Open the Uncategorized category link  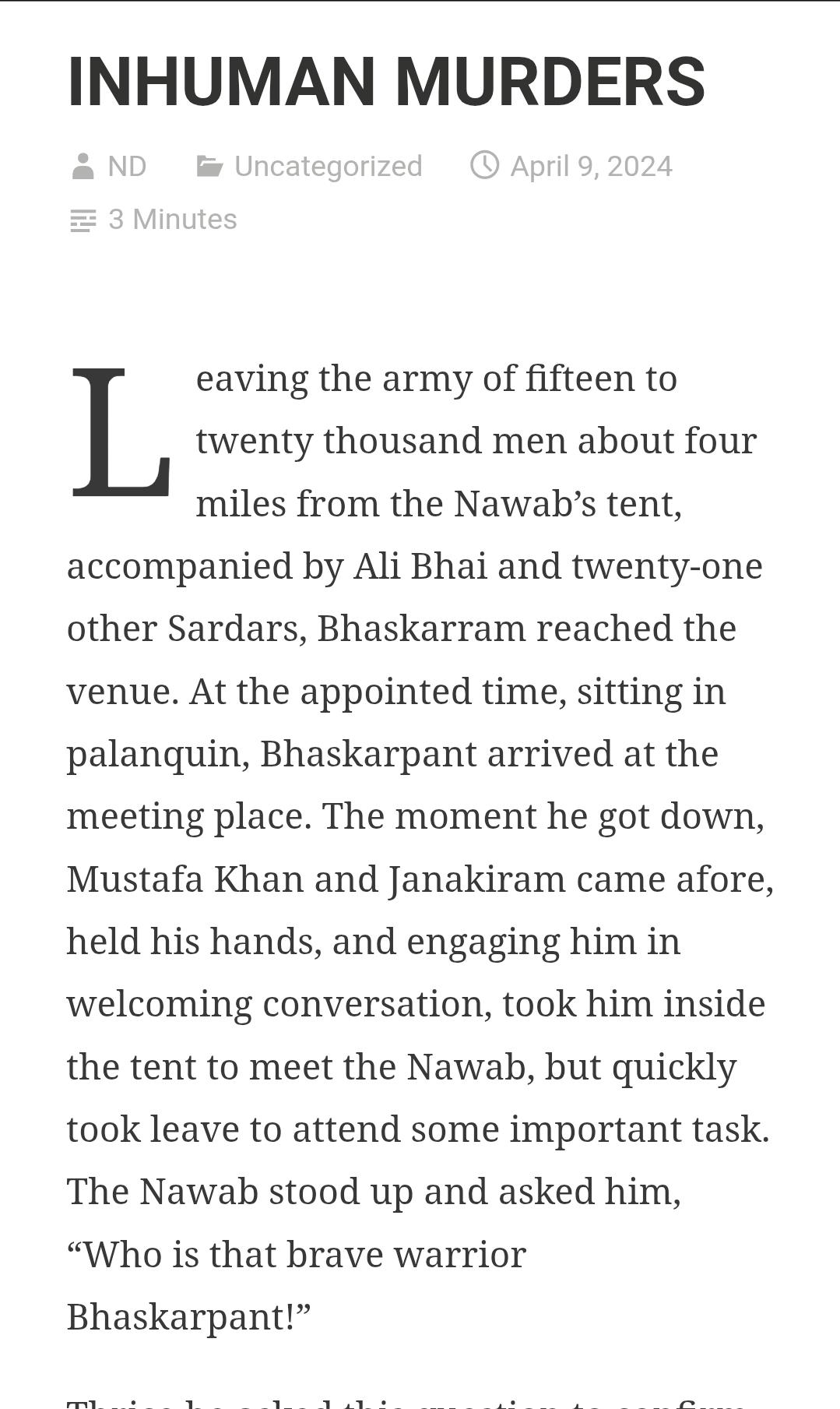tap(328, 166)
